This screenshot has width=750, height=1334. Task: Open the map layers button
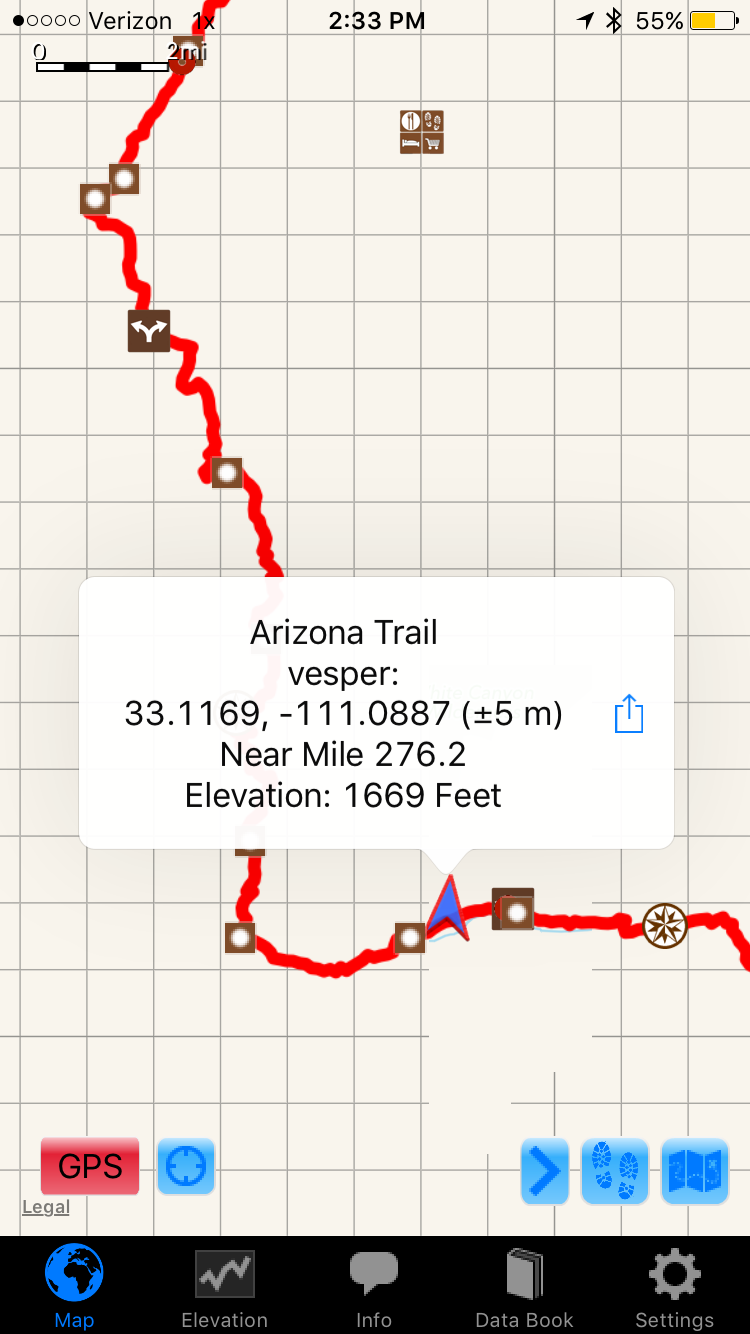coord(694,1170)
